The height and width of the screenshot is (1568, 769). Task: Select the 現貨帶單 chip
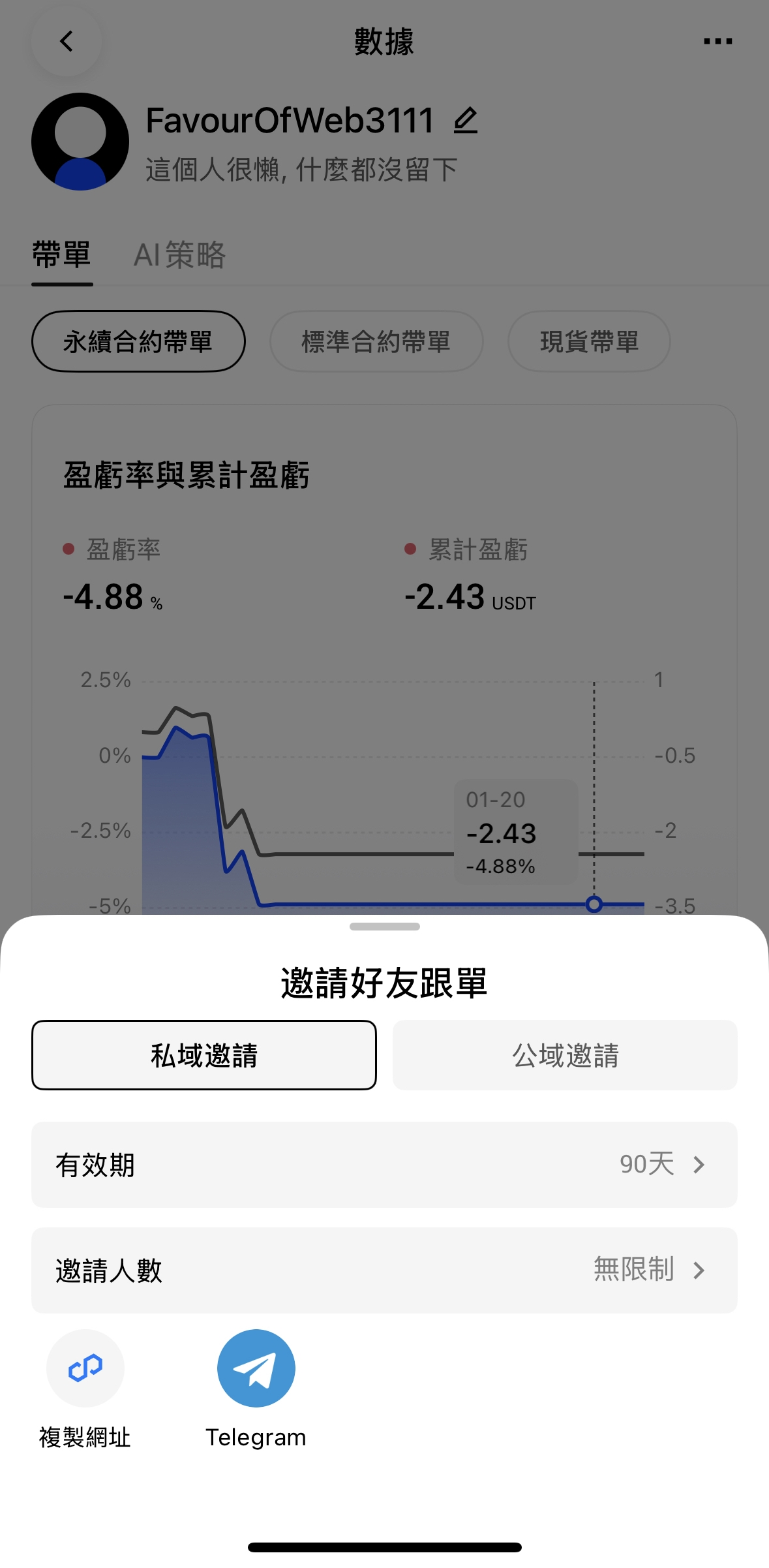click(x=589, y=341)
